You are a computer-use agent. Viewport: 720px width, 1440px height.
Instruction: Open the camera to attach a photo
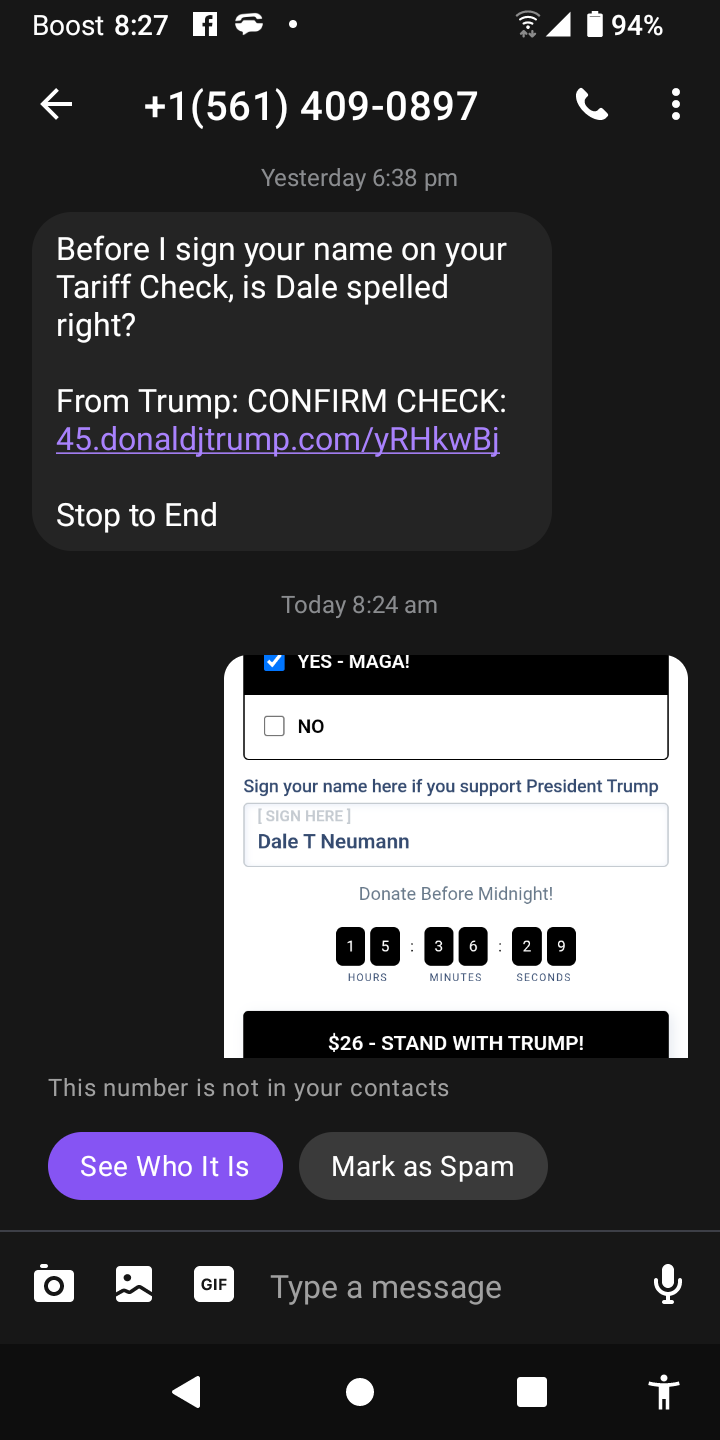(x=54, y=1285)
